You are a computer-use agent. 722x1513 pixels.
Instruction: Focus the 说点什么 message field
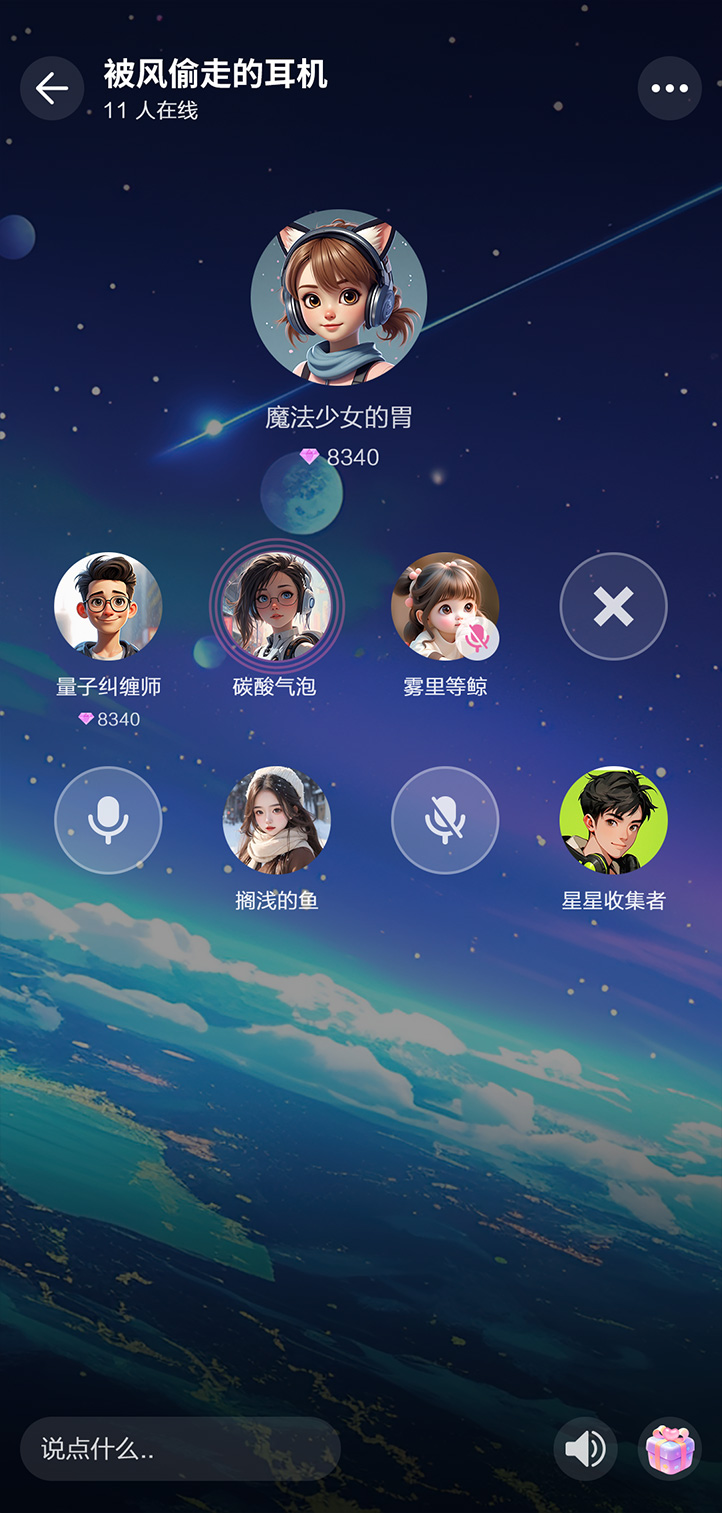click(180, 1449)
